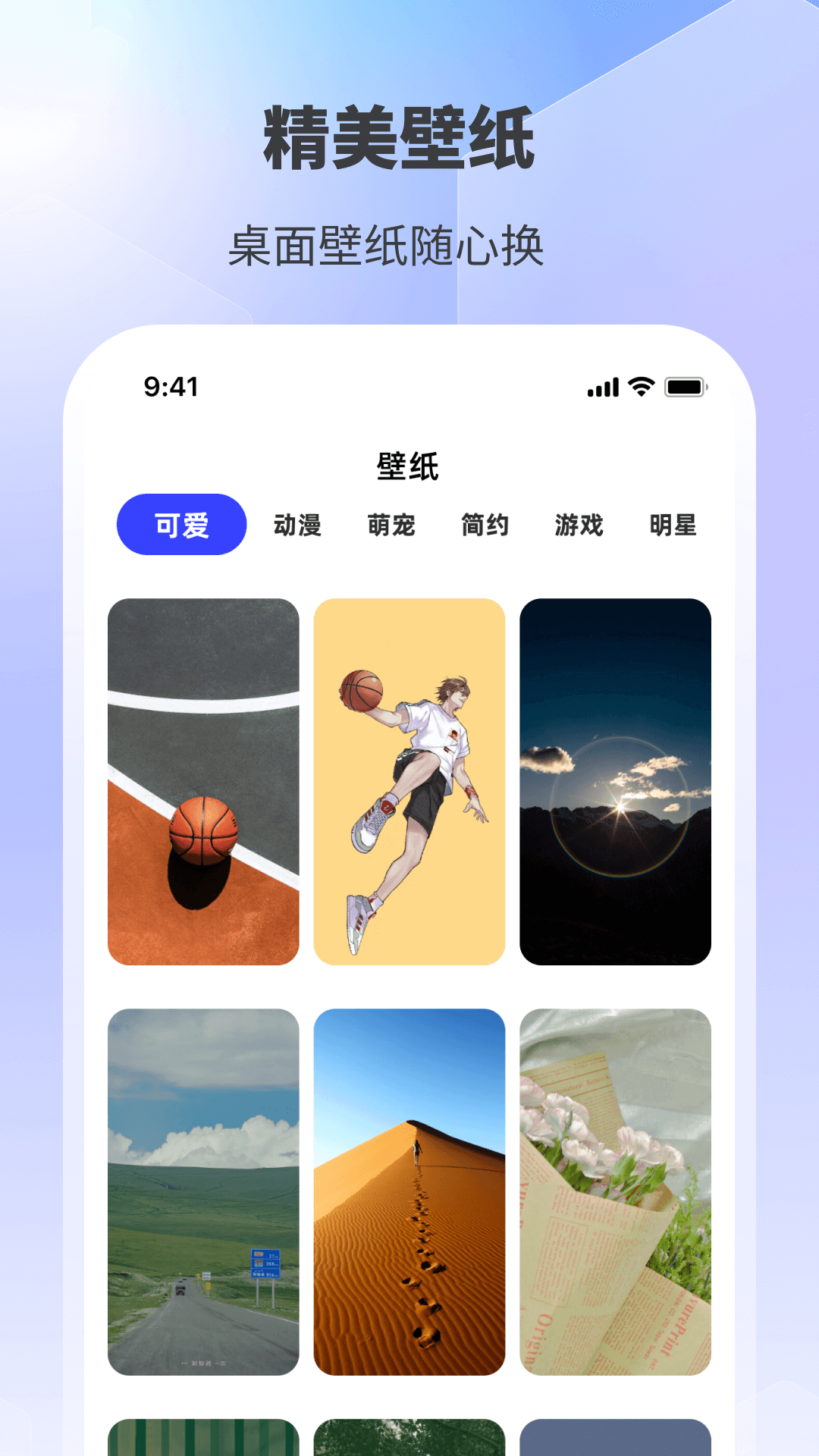819x1456 pixels.
Task: Switch to the 动漫 category
Action: (x=298, y=525)
